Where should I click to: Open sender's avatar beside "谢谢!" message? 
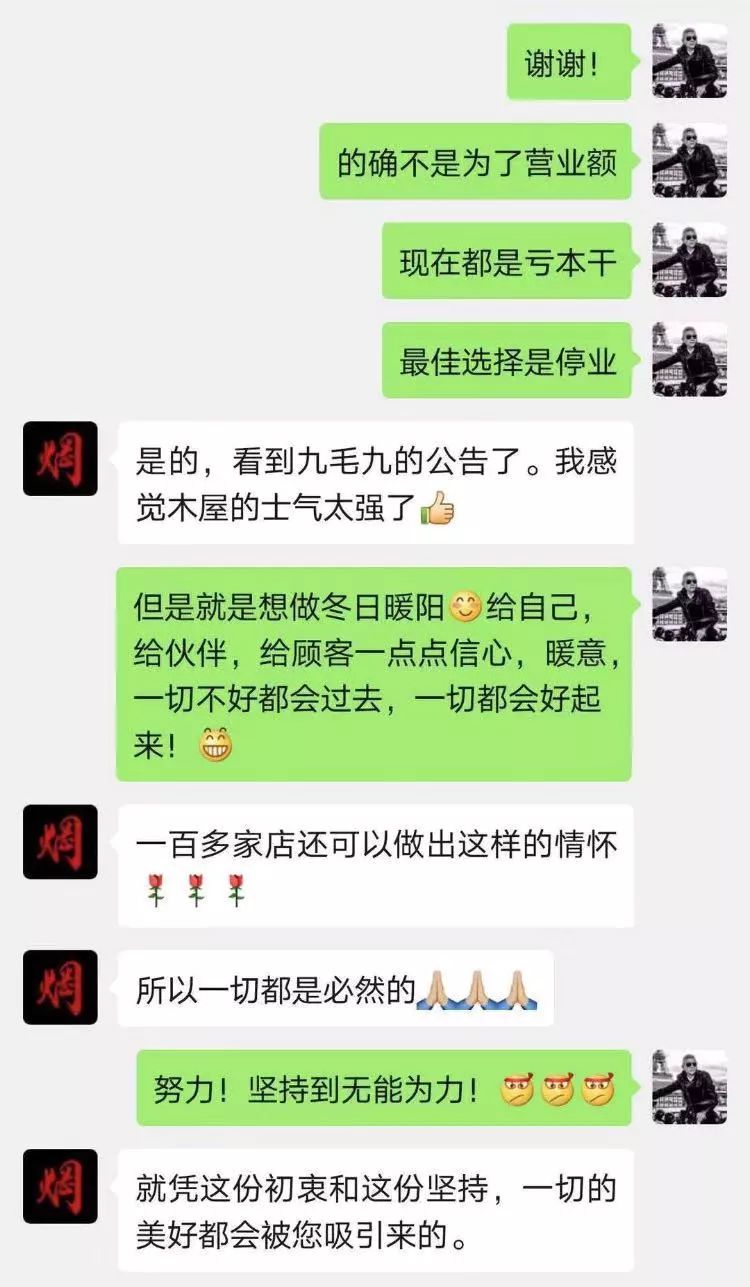tap(689, 61)
